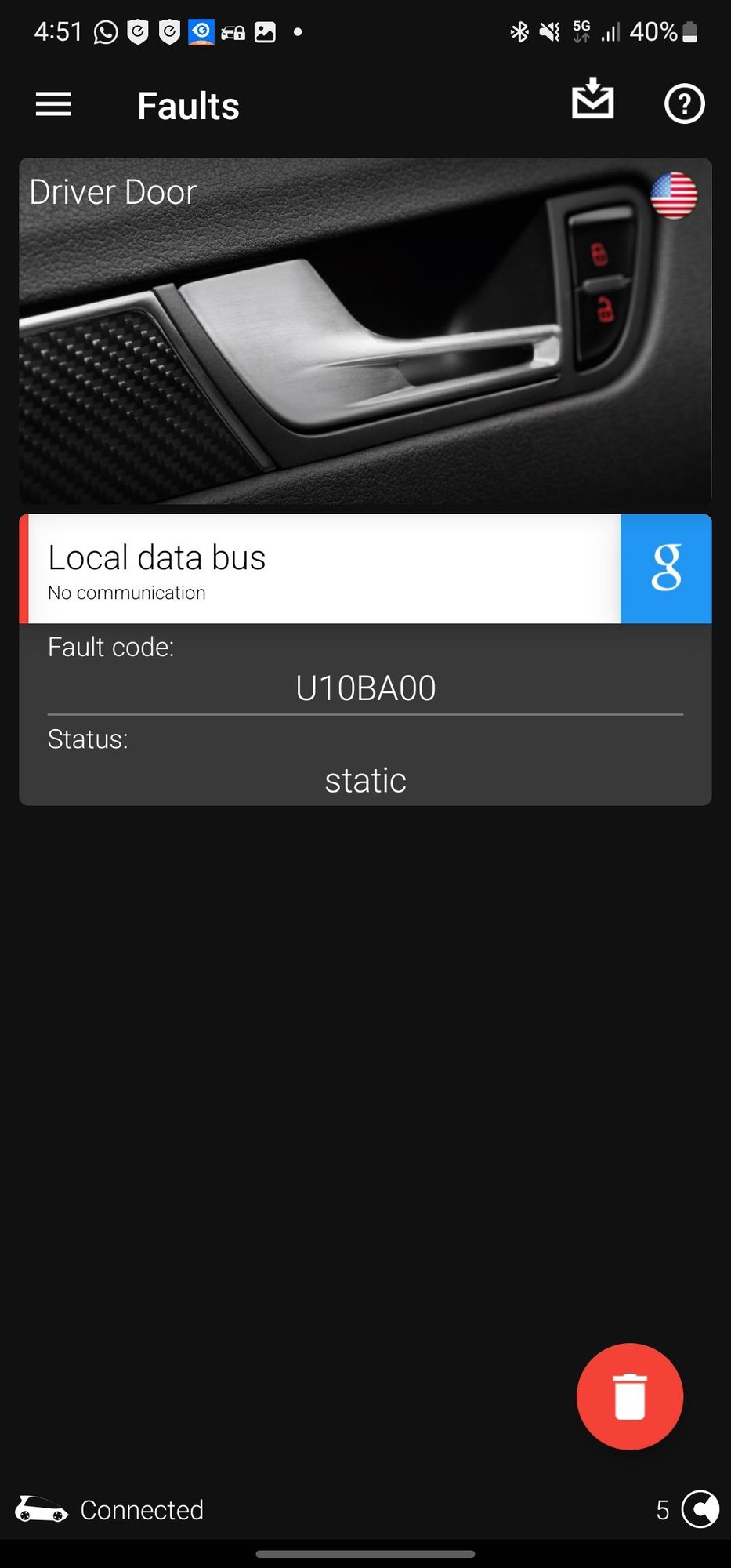Viewport: 731px width, 1568px height.
Task: Open the help question mark
Action: click(684, 104)
